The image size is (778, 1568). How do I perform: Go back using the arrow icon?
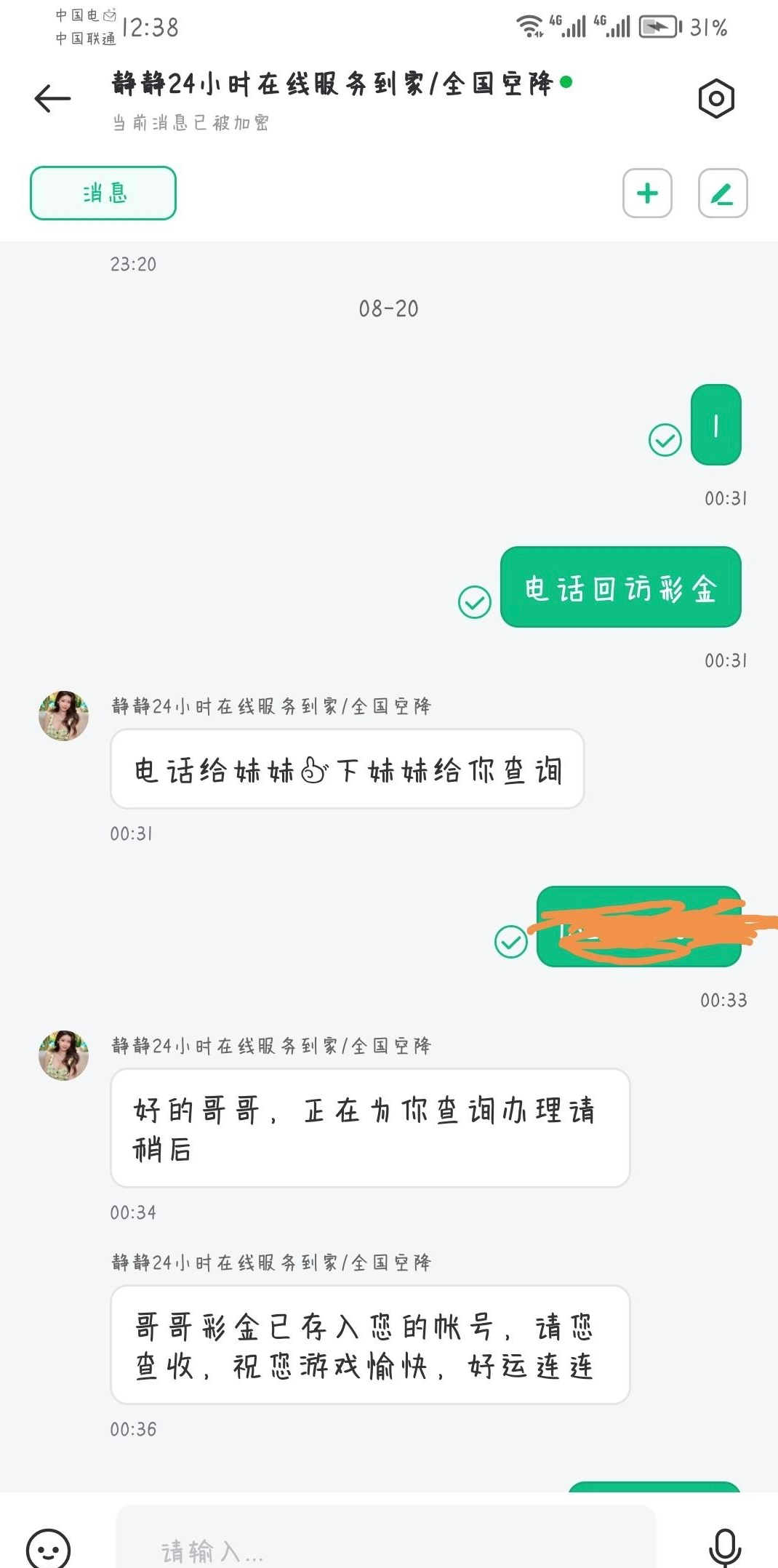point(52,98)
